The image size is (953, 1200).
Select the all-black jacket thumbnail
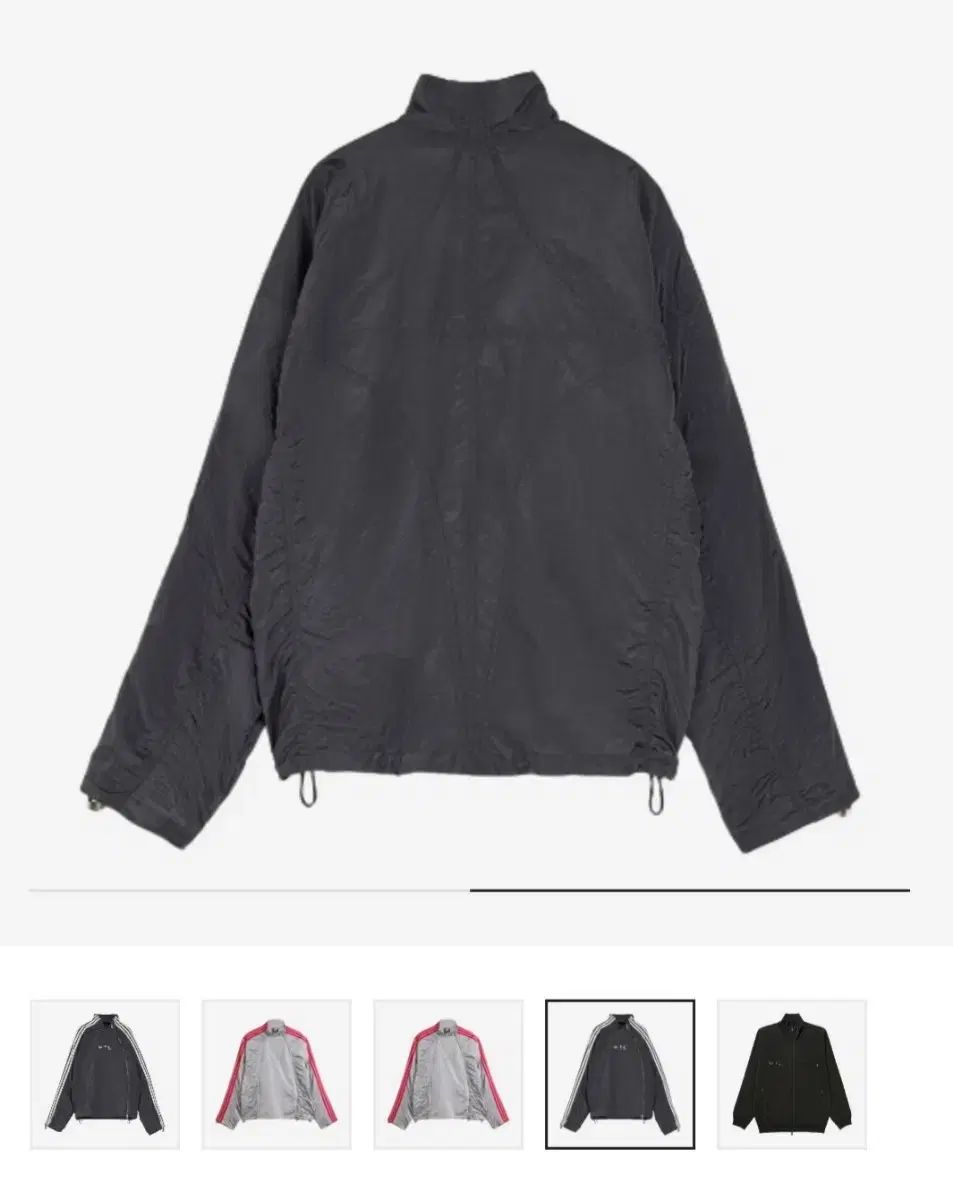(792, 1074)
